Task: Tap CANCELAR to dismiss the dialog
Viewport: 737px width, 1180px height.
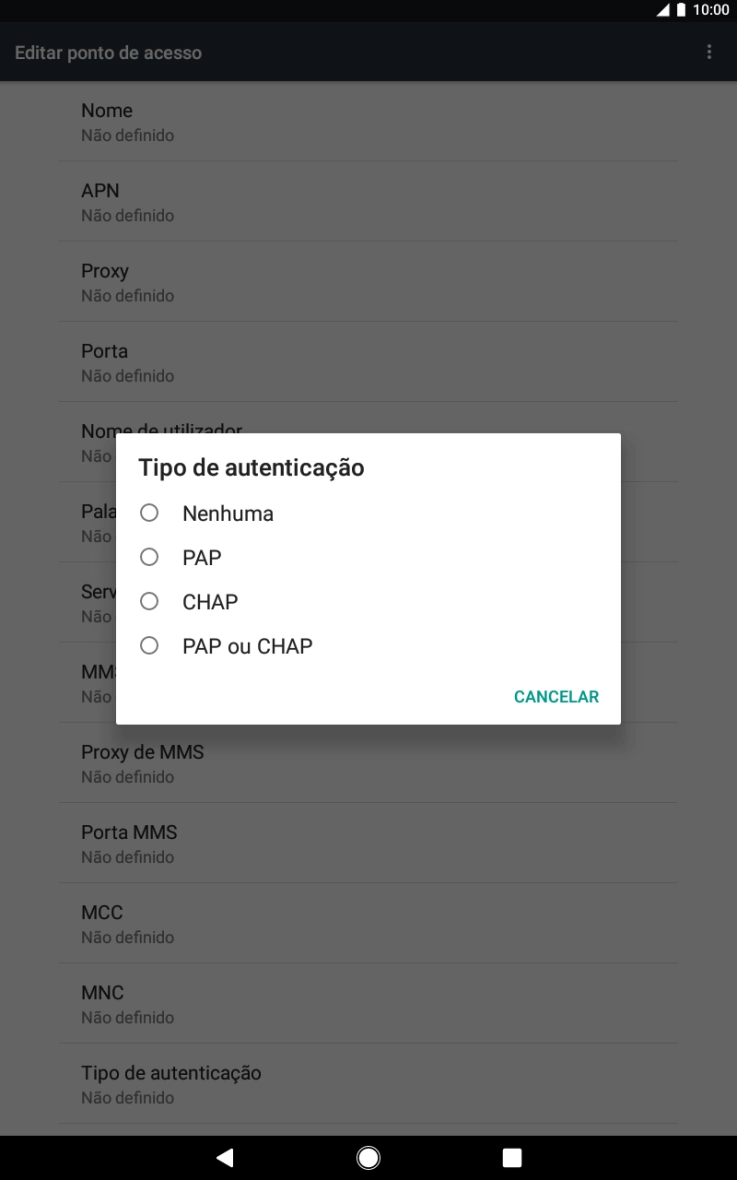Action: click(x=556, y=697)
